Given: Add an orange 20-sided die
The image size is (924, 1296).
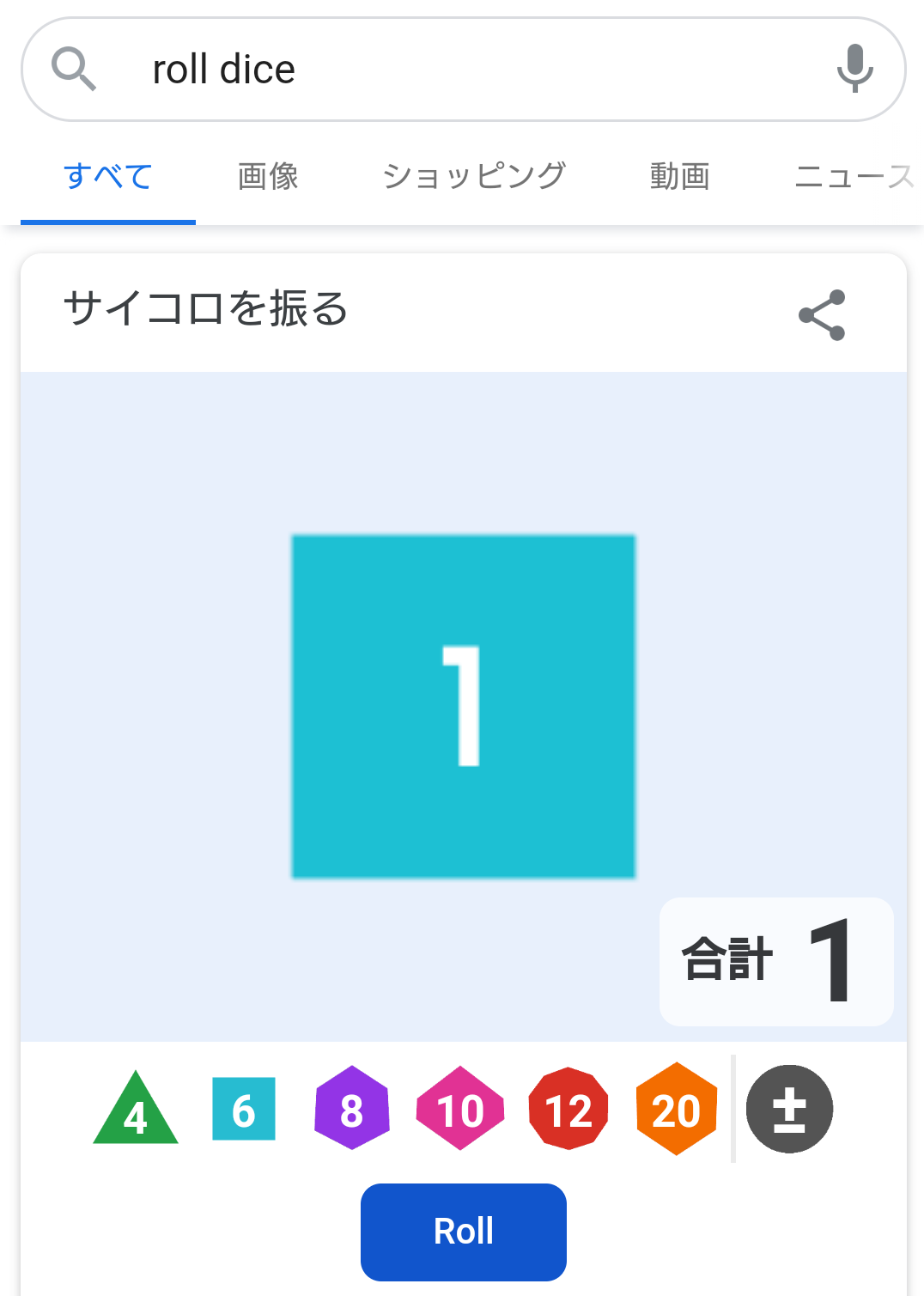Looking at the screenshot, I should click(677, 1109).
